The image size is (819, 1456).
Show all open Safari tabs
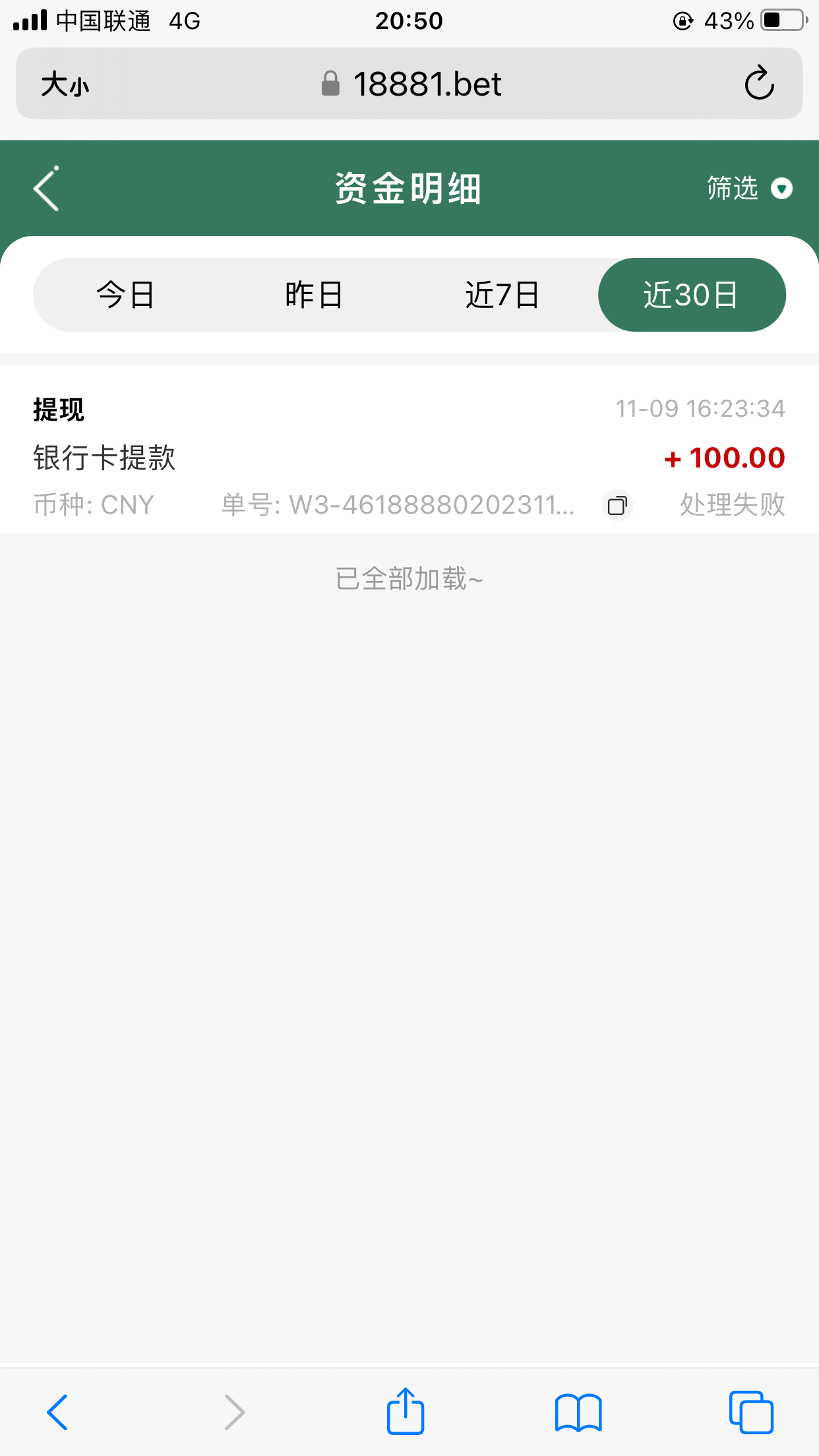click(x=751, y=1412)
